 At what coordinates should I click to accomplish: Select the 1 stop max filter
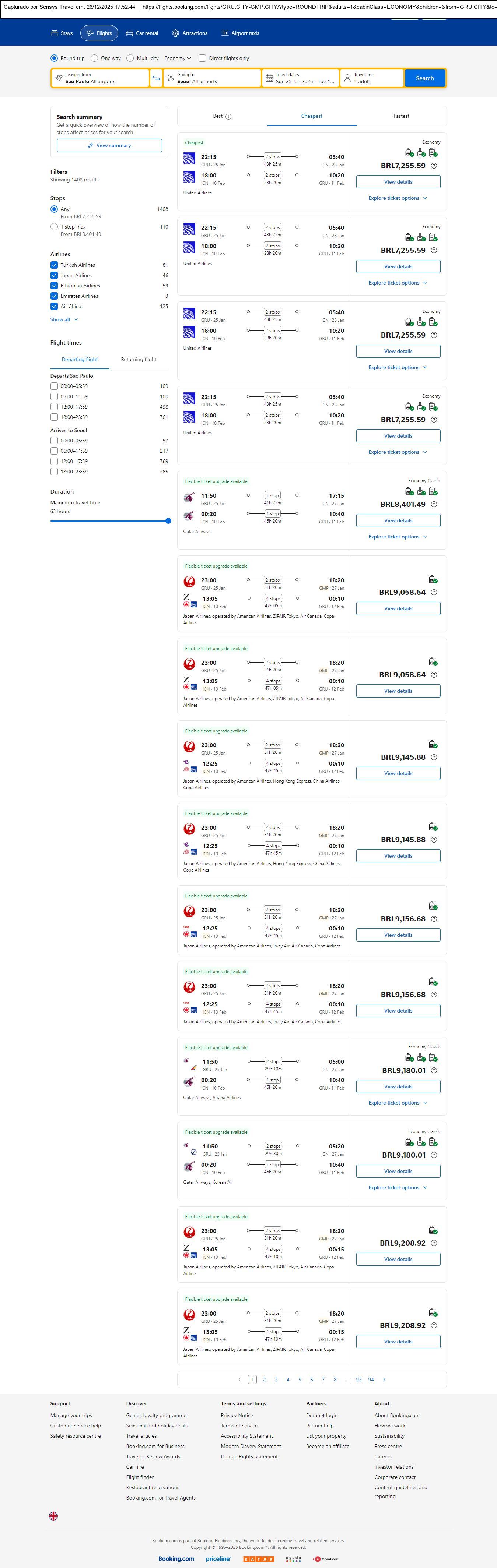click(54, 226)
